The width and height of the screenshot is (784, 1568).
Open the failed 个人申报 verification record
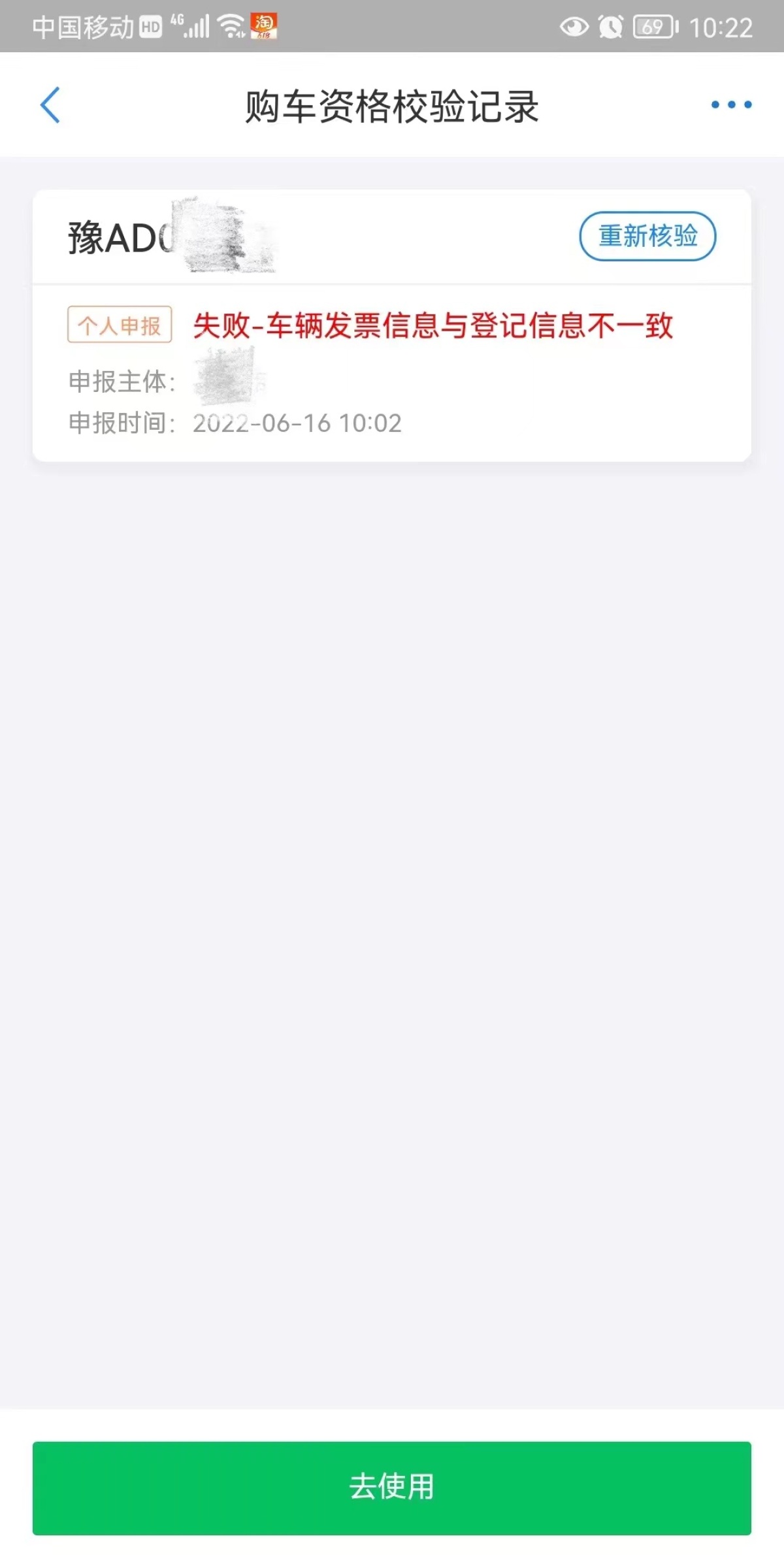tap(392, 372)
